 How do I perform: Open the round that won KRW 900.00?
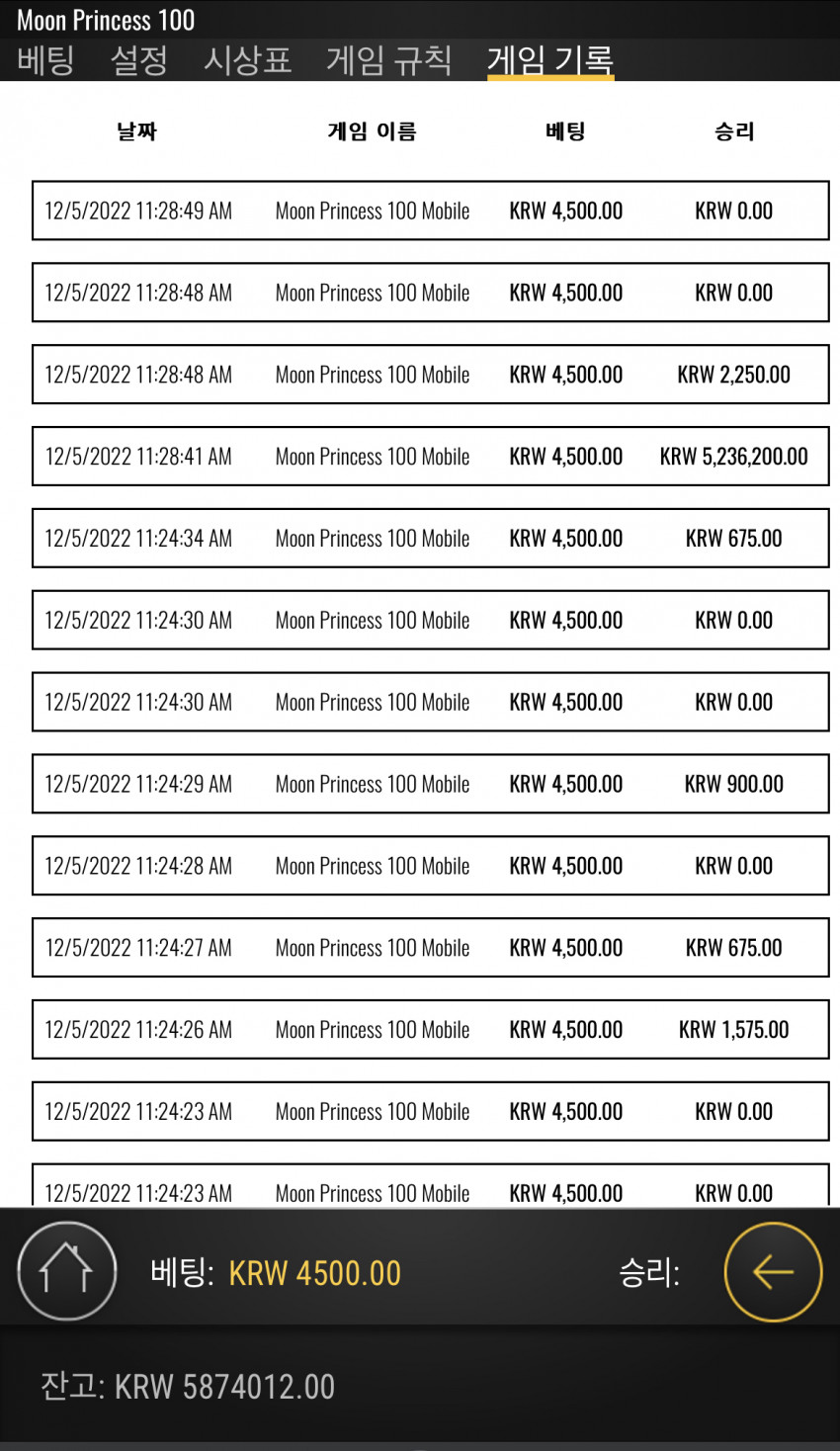[430, 784]
